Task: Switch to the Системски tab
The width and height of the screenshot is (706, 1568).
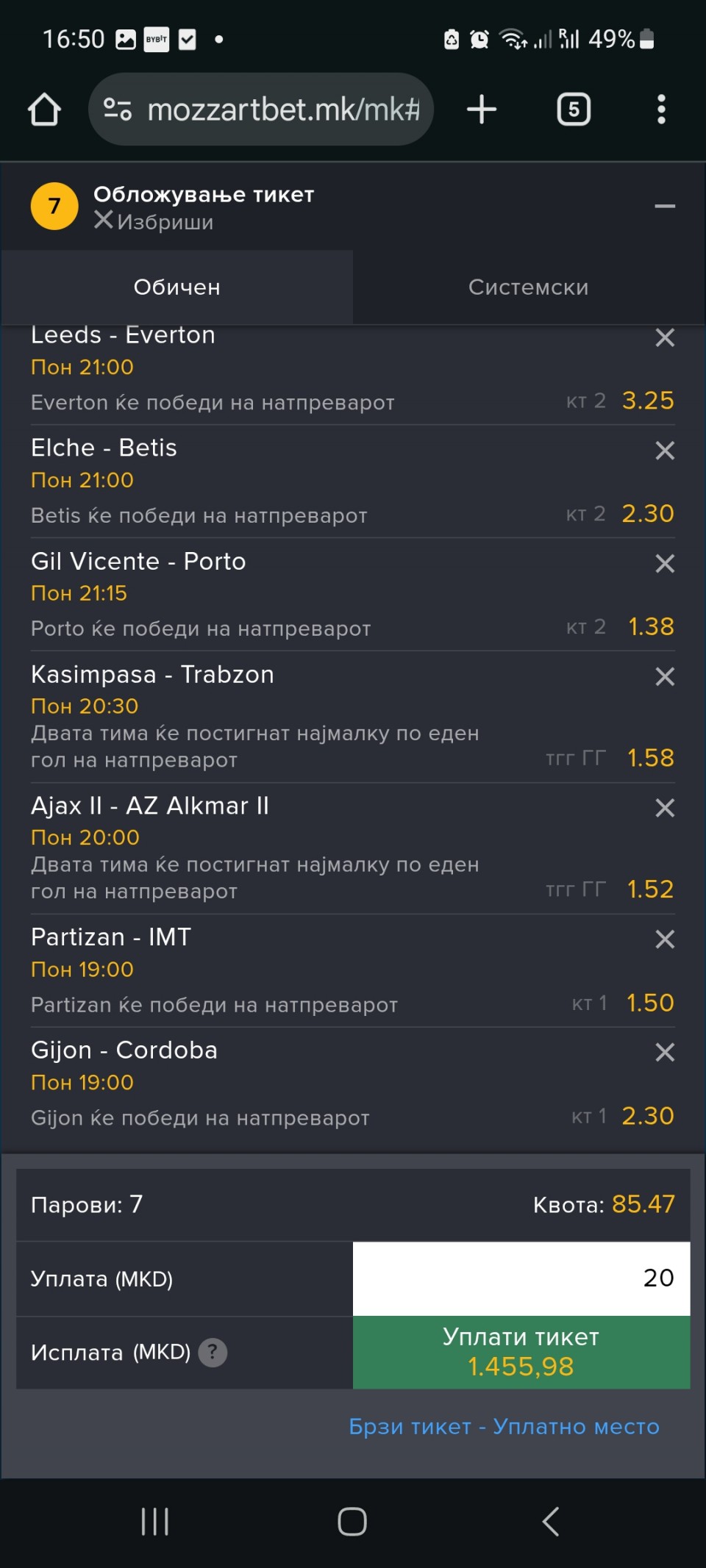Action: tap(529, 287)
